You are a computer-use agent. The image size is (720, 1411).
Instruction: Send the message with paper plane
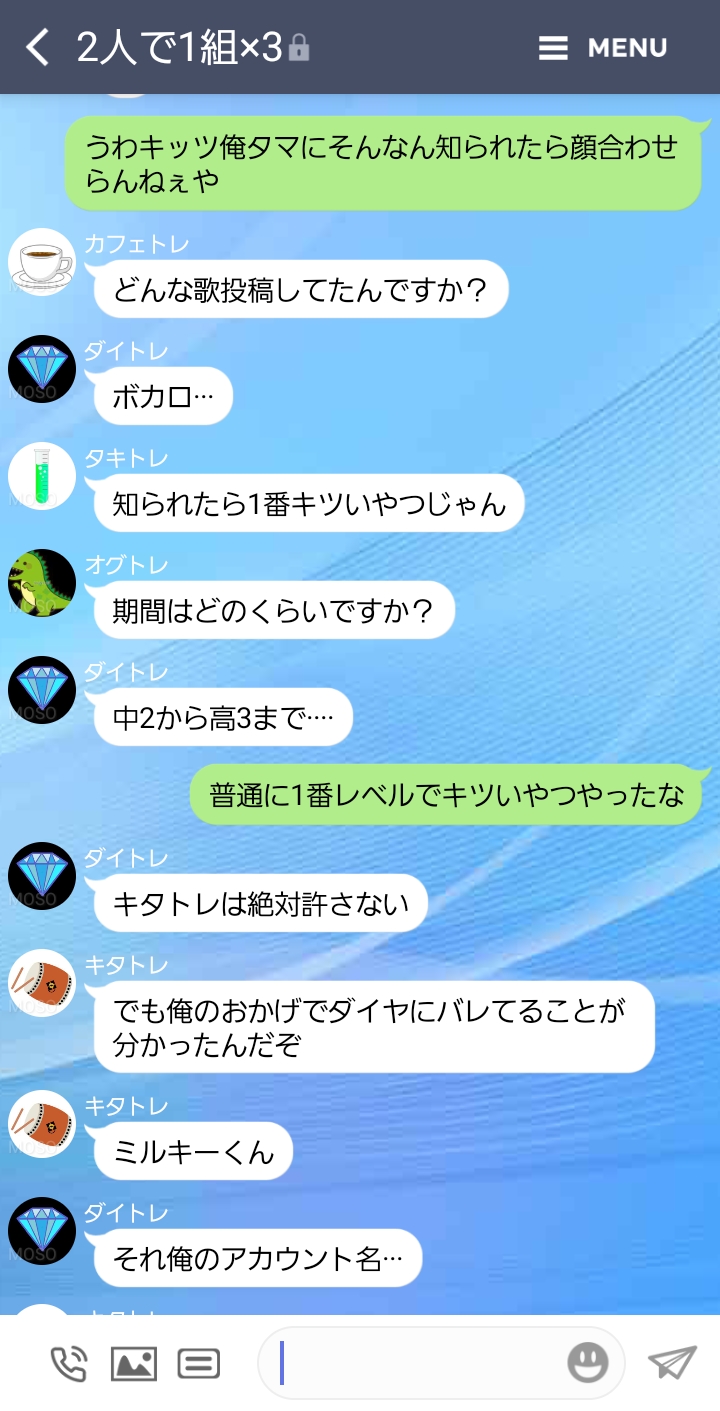tap(671, 1362)
